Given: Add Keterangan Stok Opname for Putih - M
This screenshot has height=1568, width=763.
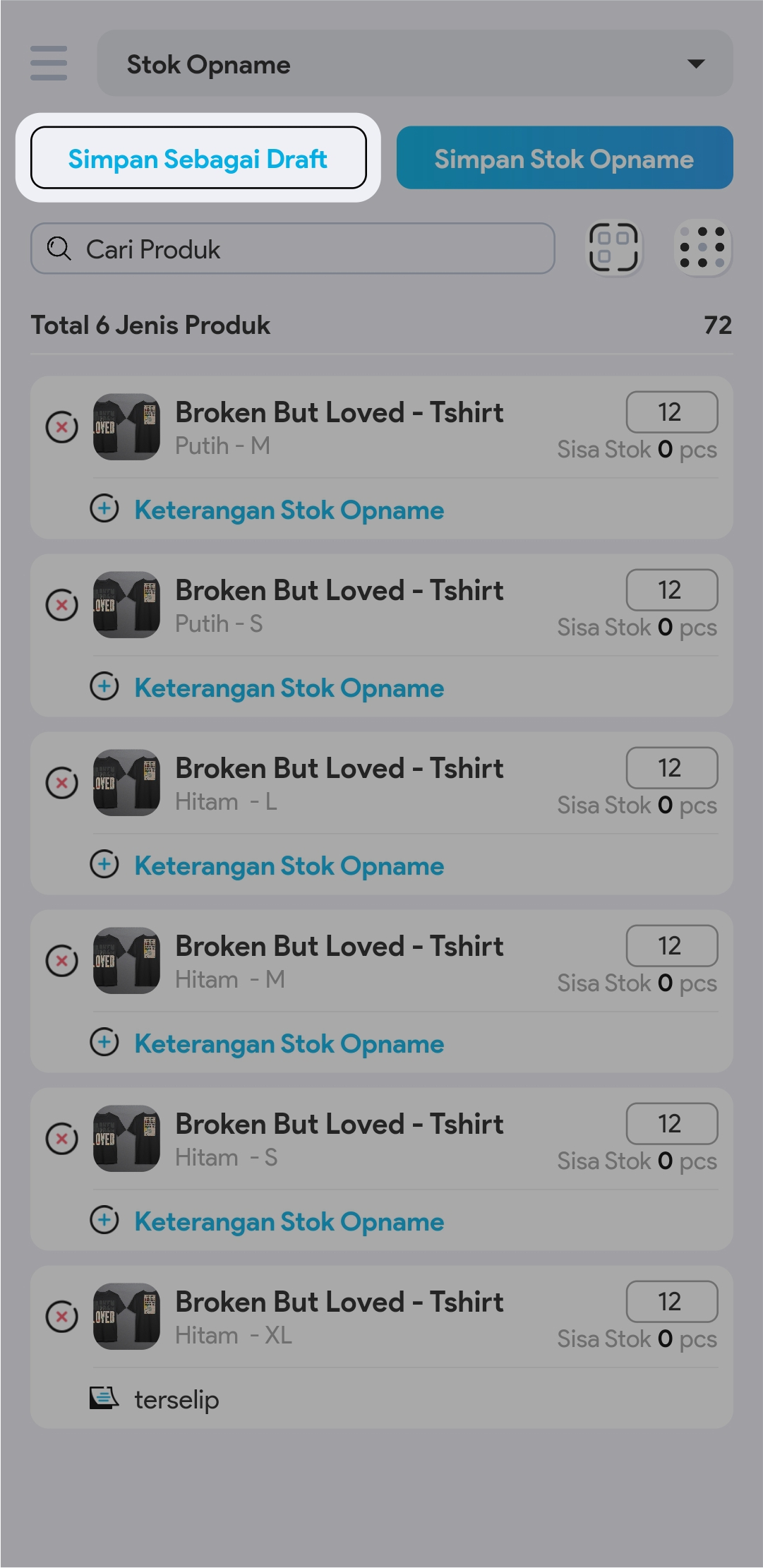Looking at the screenshot, I should click(x=289, y=510).
